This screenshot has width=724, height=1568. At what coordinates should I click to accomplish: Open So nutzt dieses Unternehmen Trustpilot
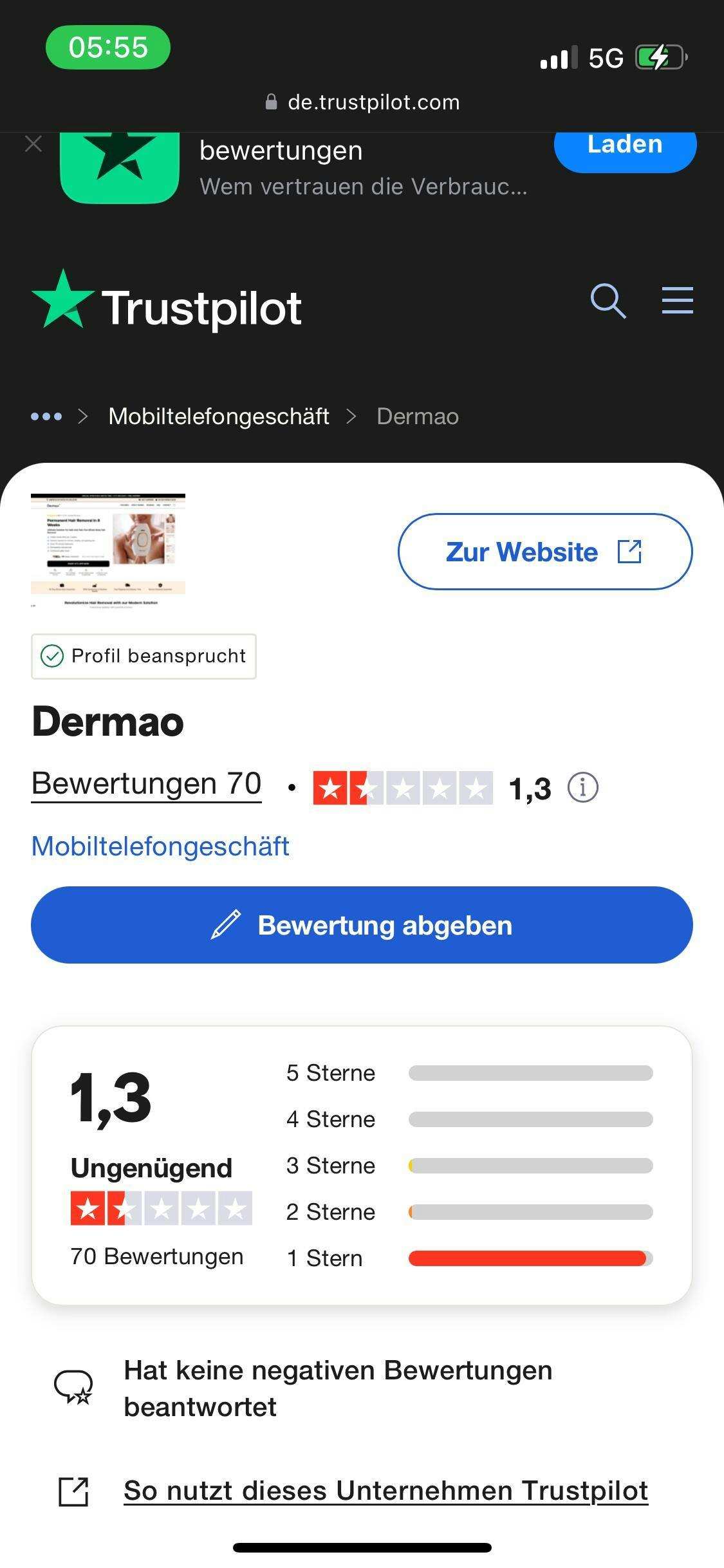coord(385,1491)
